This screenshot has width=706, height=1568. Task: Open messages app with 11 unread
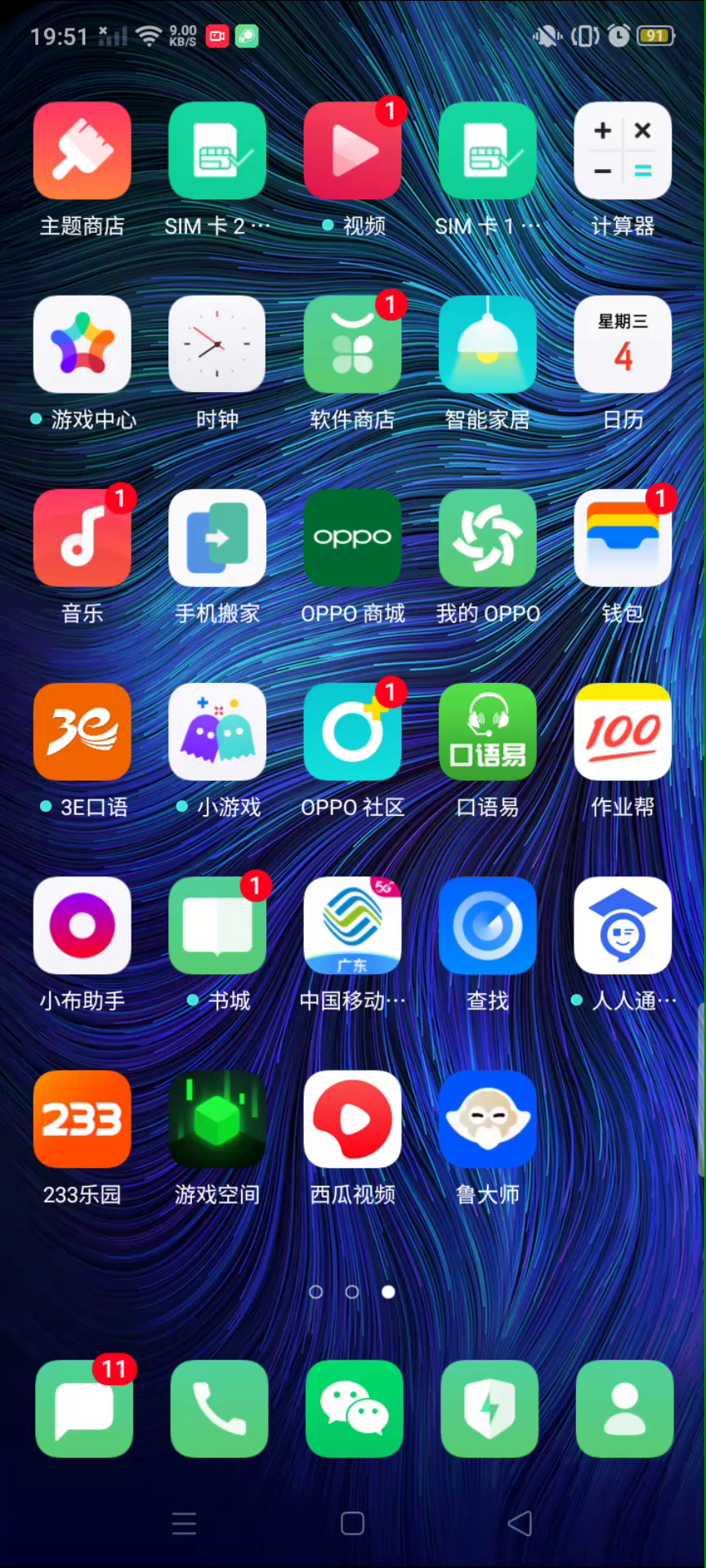84,1409
